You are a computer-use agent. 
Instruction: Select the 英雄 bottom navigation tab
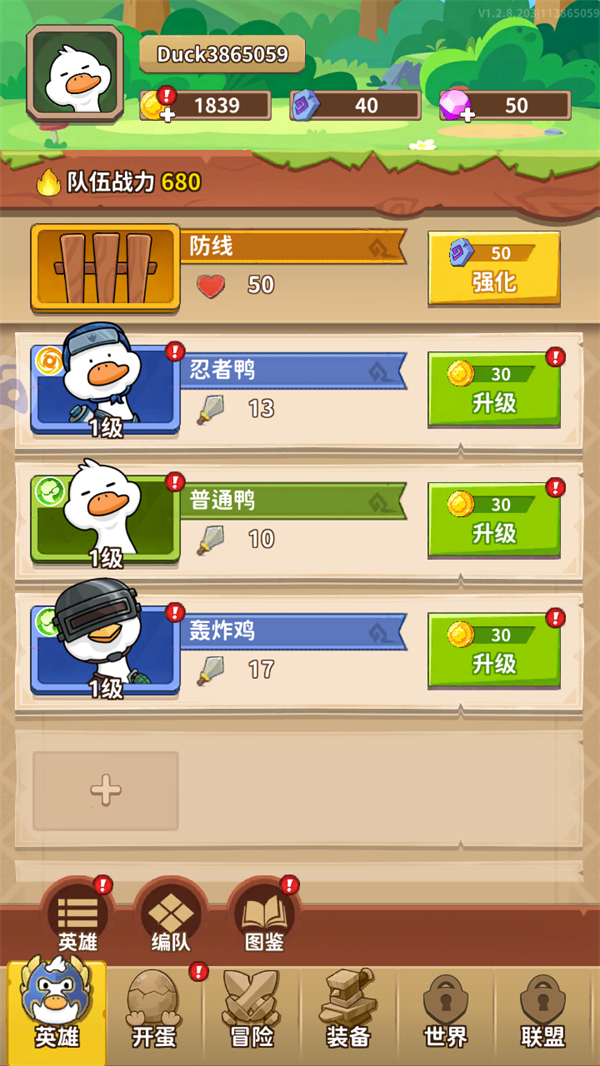coord(56,1010)
